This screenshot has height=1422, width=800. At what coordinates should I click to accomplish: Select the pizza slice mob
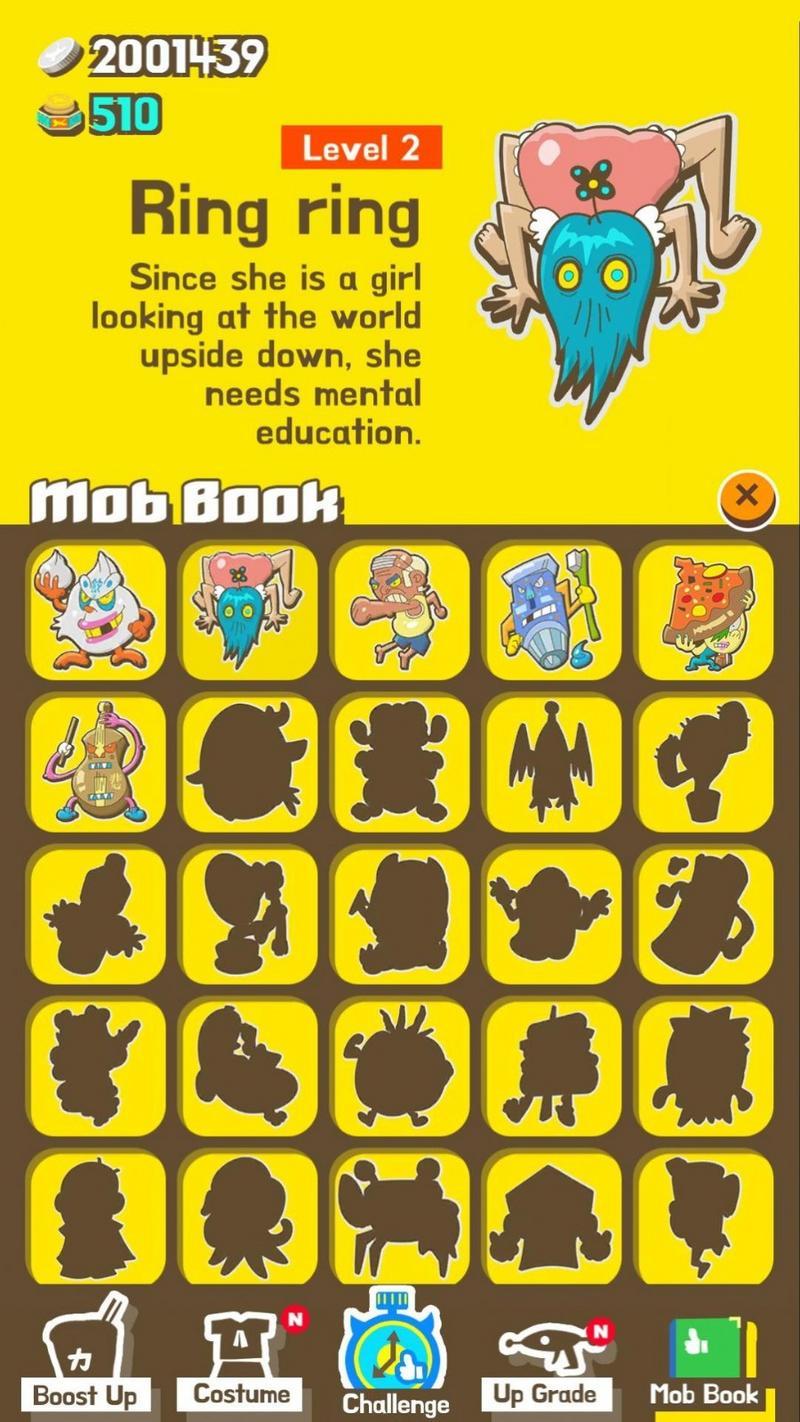pyautogui.click(x=703, y=611)
